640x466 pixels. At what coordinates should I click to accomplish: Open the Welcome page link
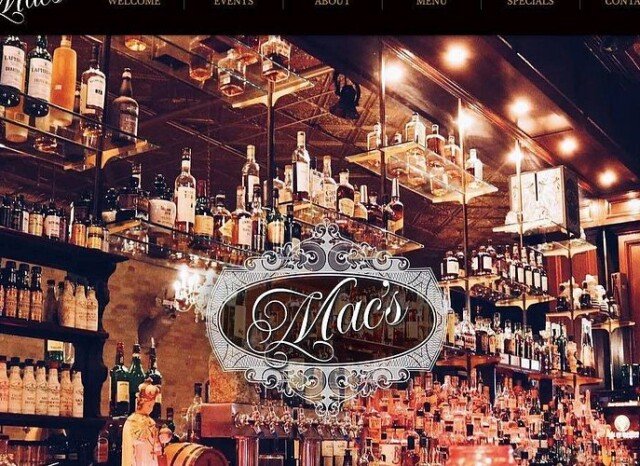click(x=134, y=3)
